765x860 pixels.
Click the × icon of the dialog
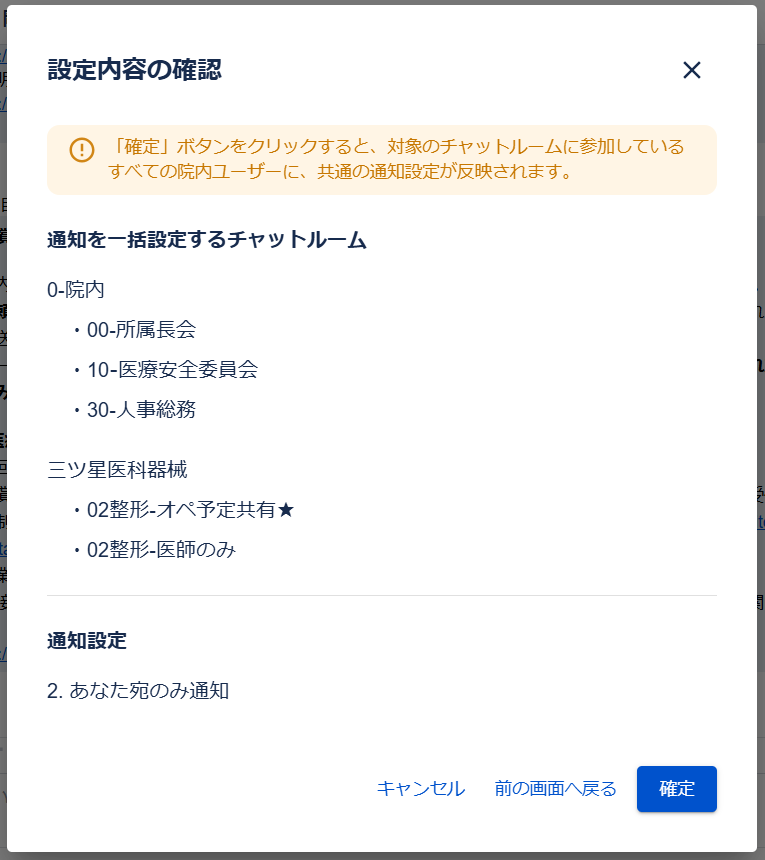pyautogui.click(x=692, y=71)
